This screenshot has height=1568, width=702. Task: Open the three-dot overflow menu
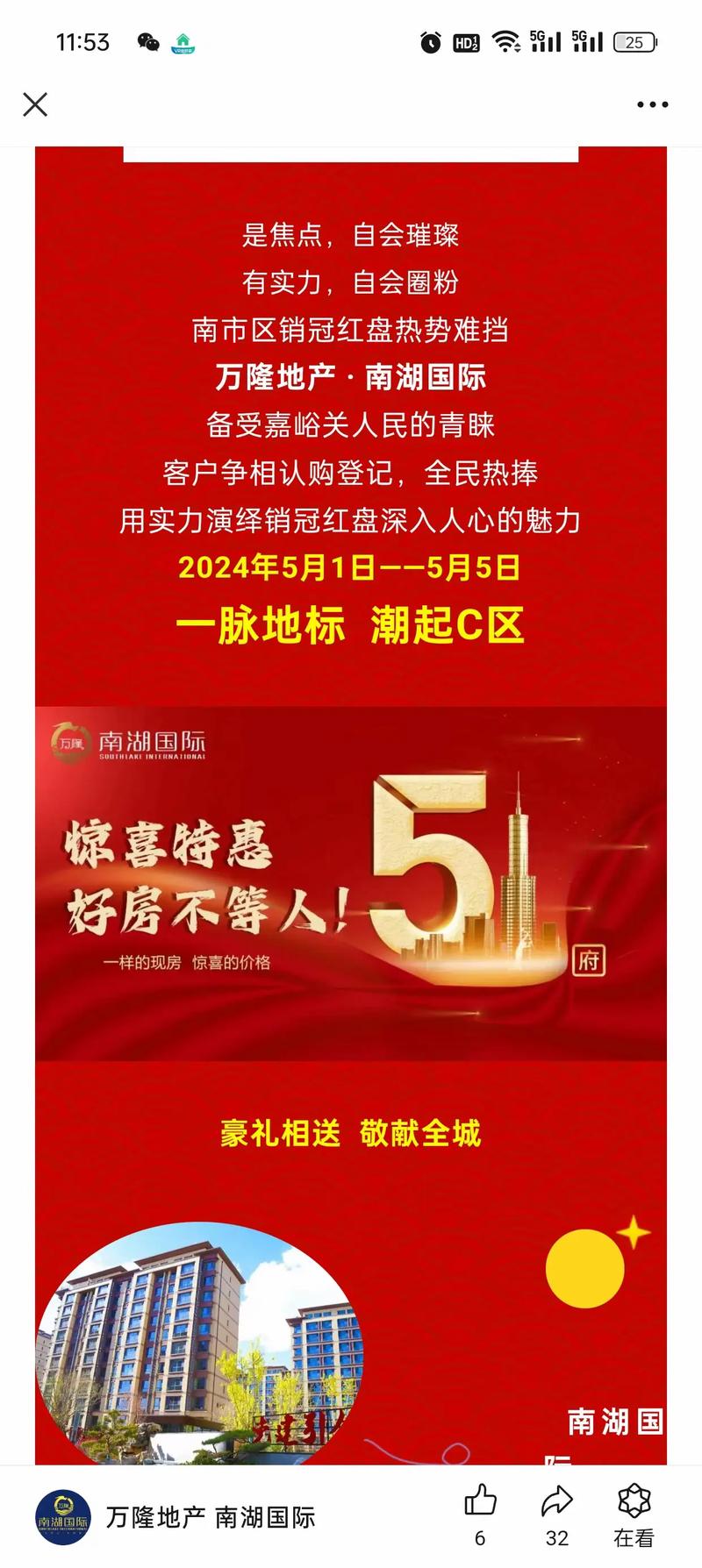click(652, 105)
